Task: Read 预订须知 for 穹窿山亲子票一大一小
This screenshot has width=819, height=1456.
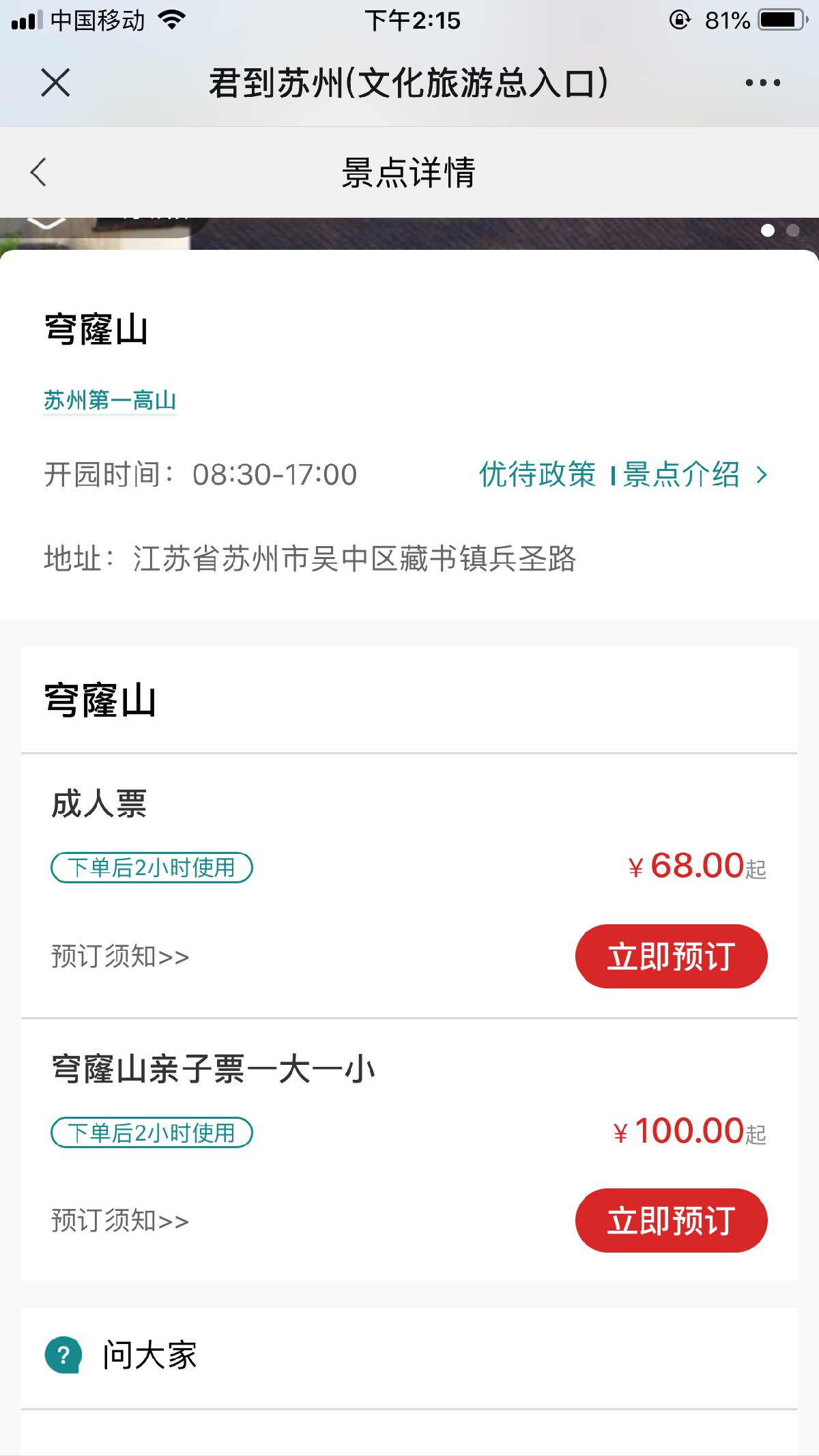Action: pos(120,1221)
